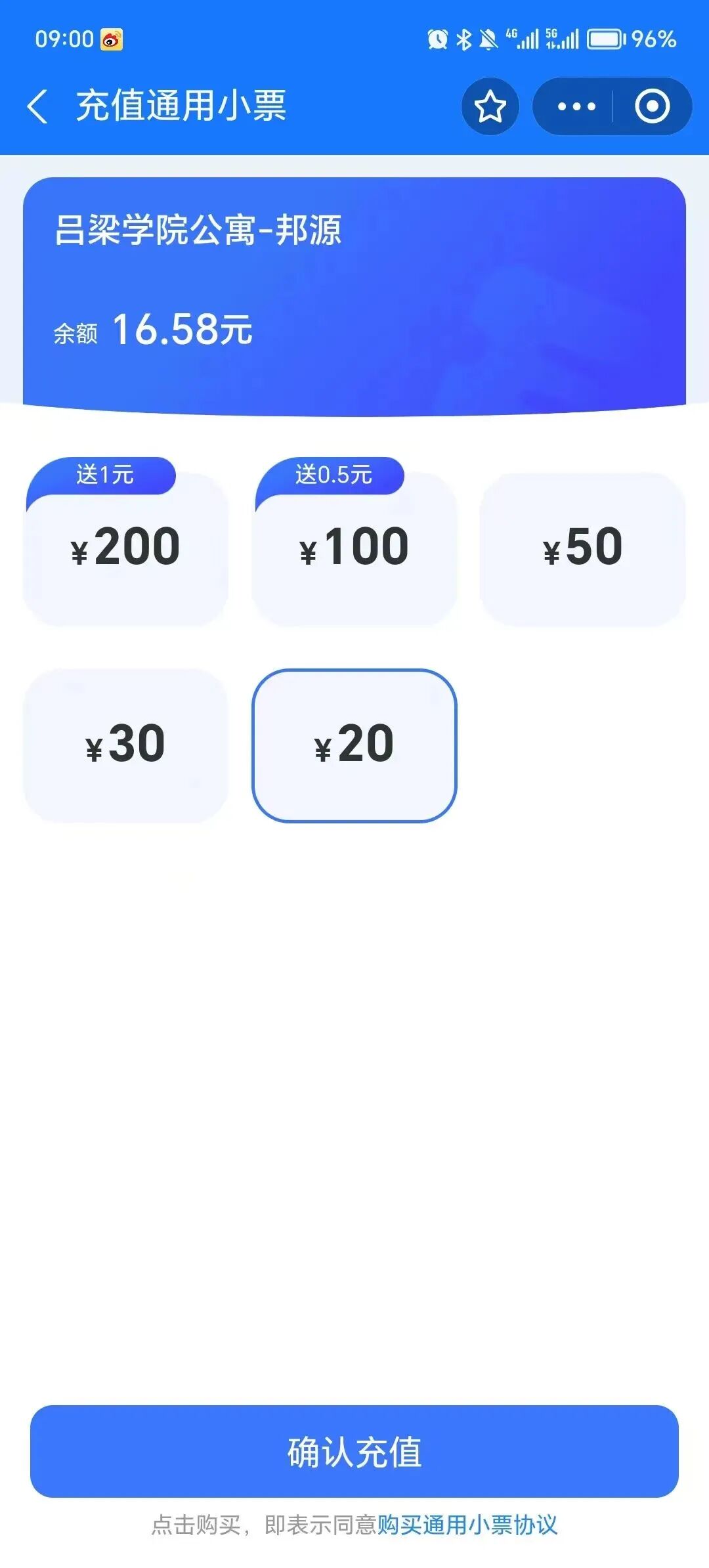Tap the ¥20 recharge amount
This screenshot has width=709, height=1568.
click(354, 745)
